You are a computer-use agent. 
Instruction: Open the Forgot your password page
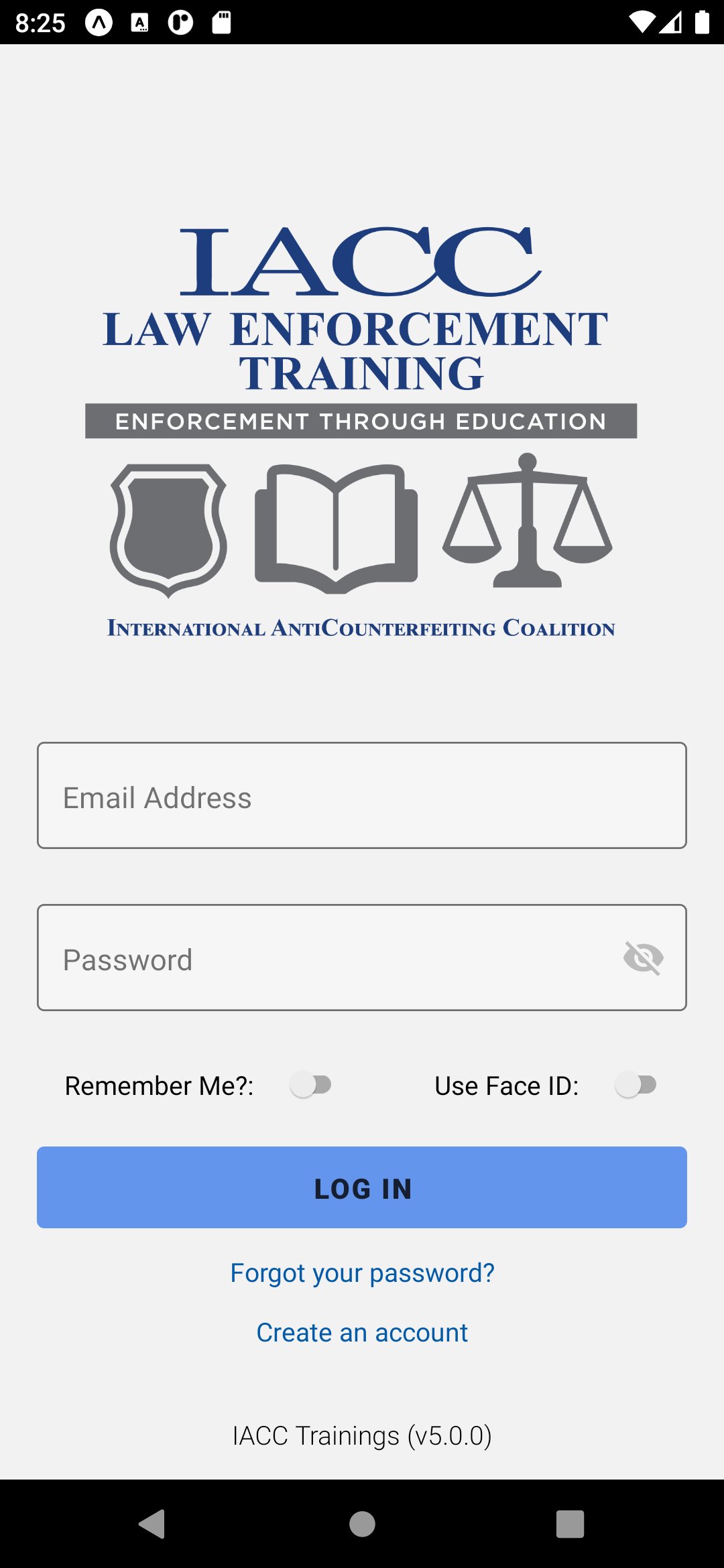(362, 1272)
